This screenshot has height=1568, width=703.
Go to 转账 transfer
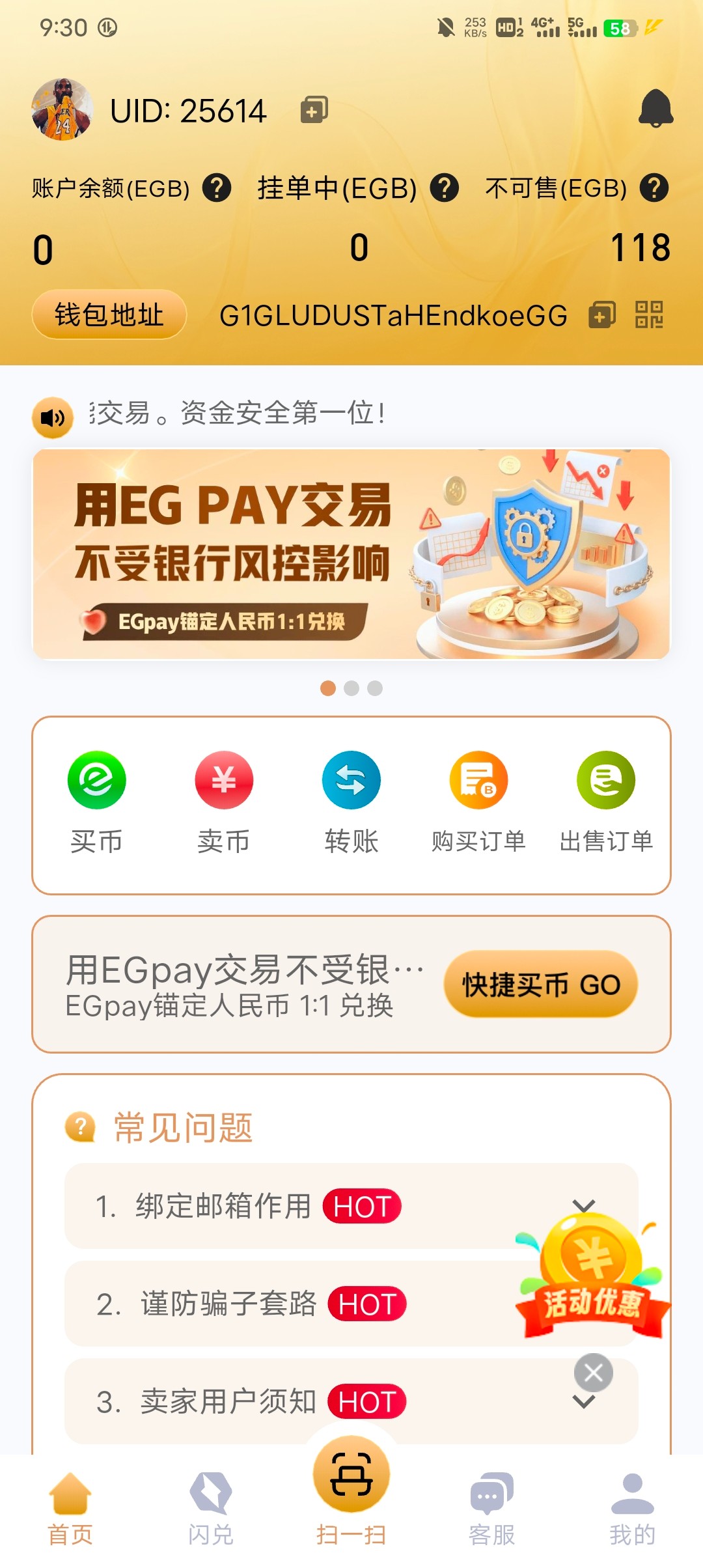(351, 801)
